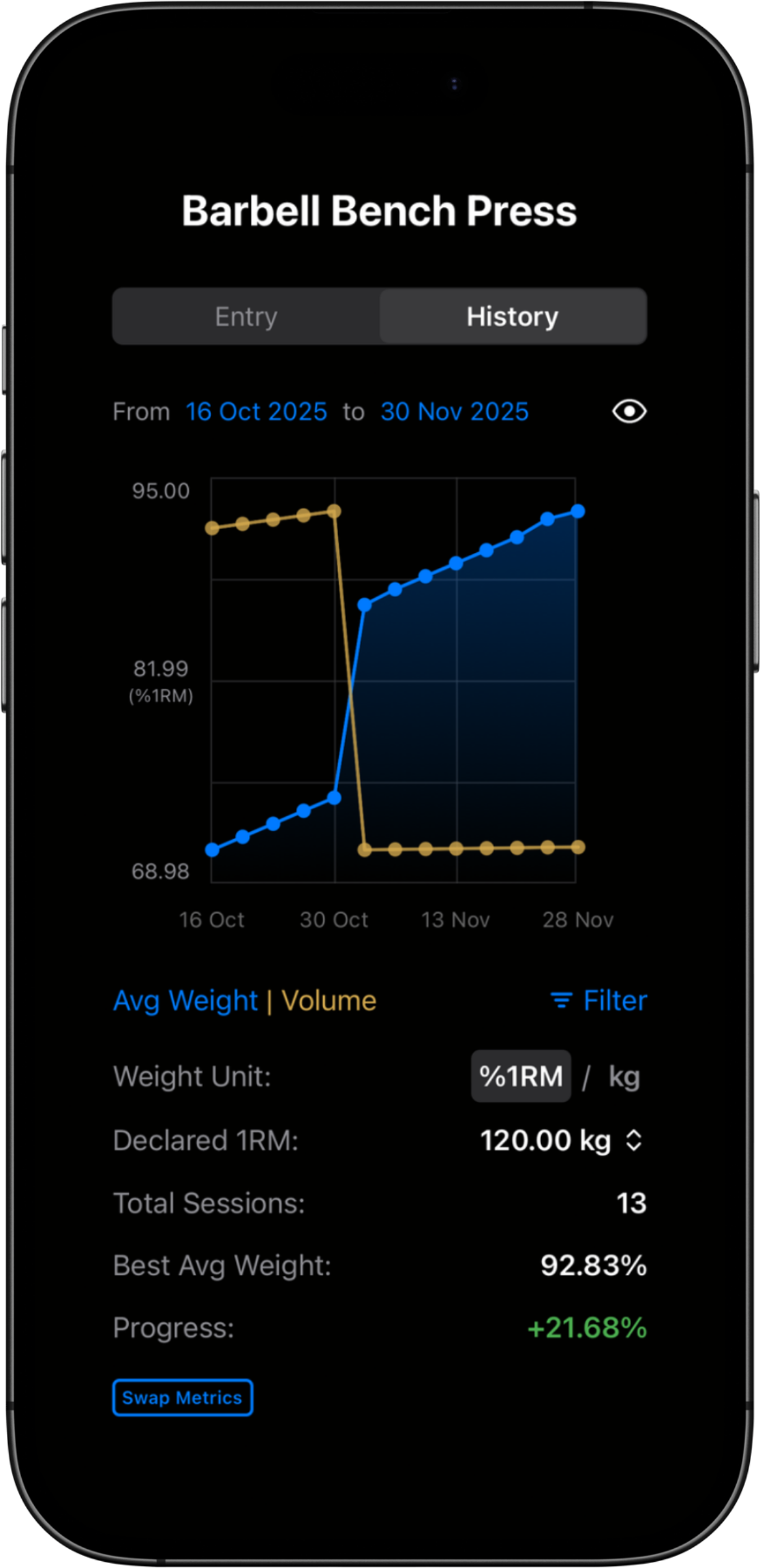761x1568 pixels.
Task: Adjust the Declared 1RM value of 120.00 kg
Action: click(x=561, y=1140)
